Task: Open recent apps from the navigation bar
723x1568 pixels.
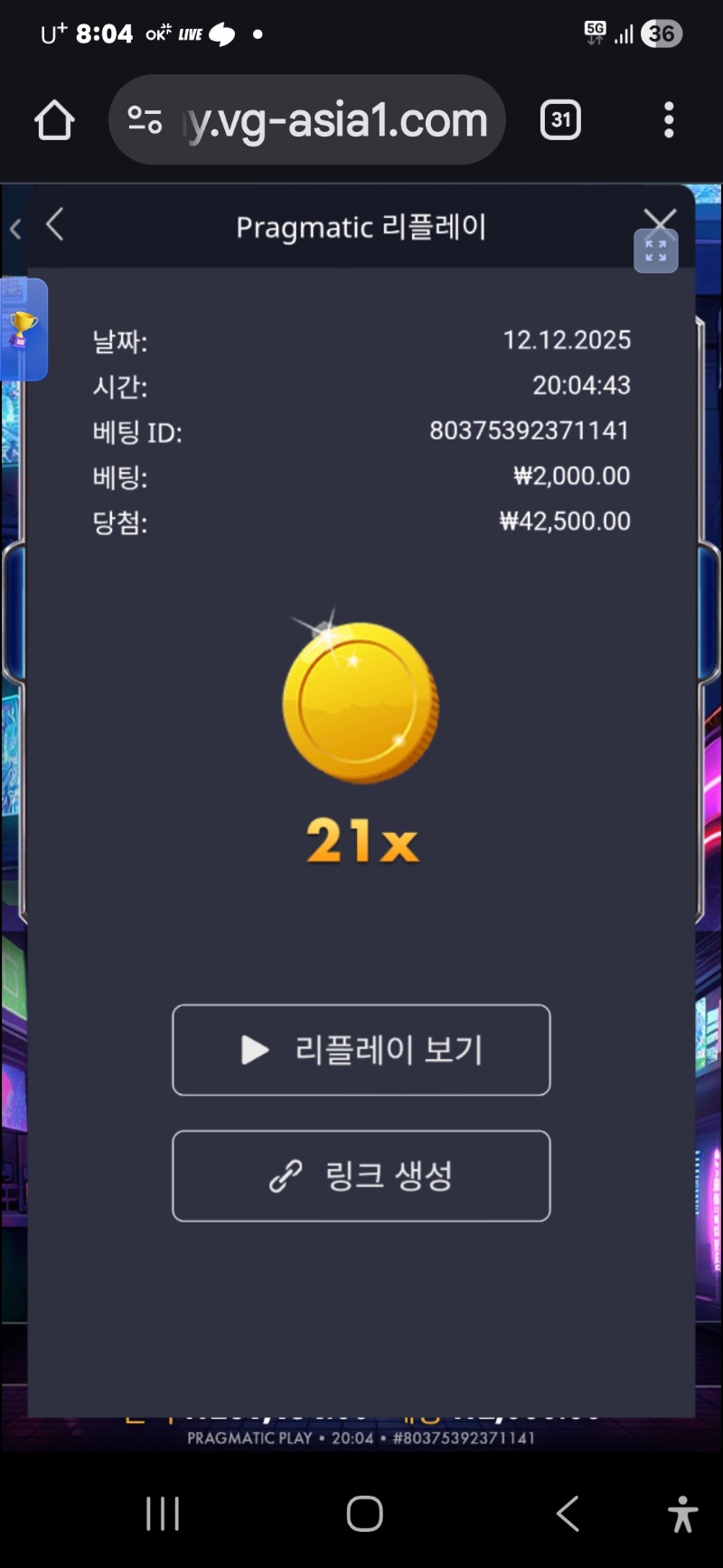Action: click(x=161, y=1513)
